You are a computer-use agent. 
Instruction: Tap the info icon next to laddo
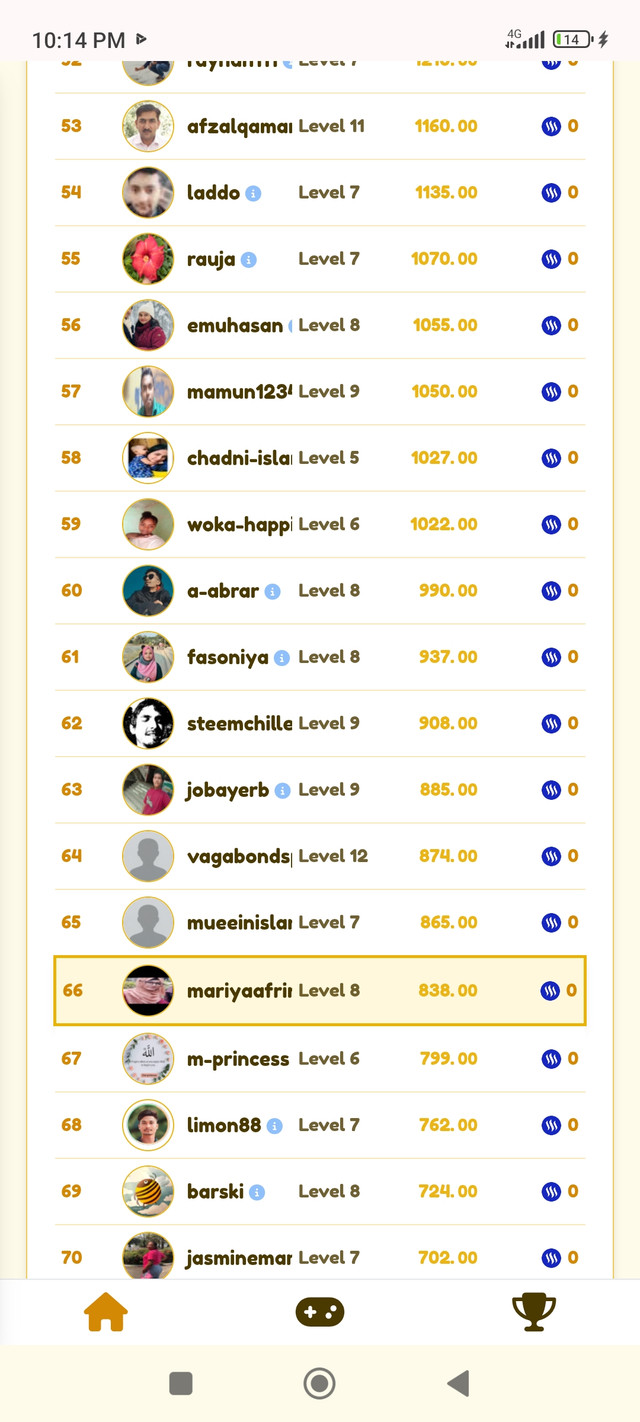click(253, 193)
